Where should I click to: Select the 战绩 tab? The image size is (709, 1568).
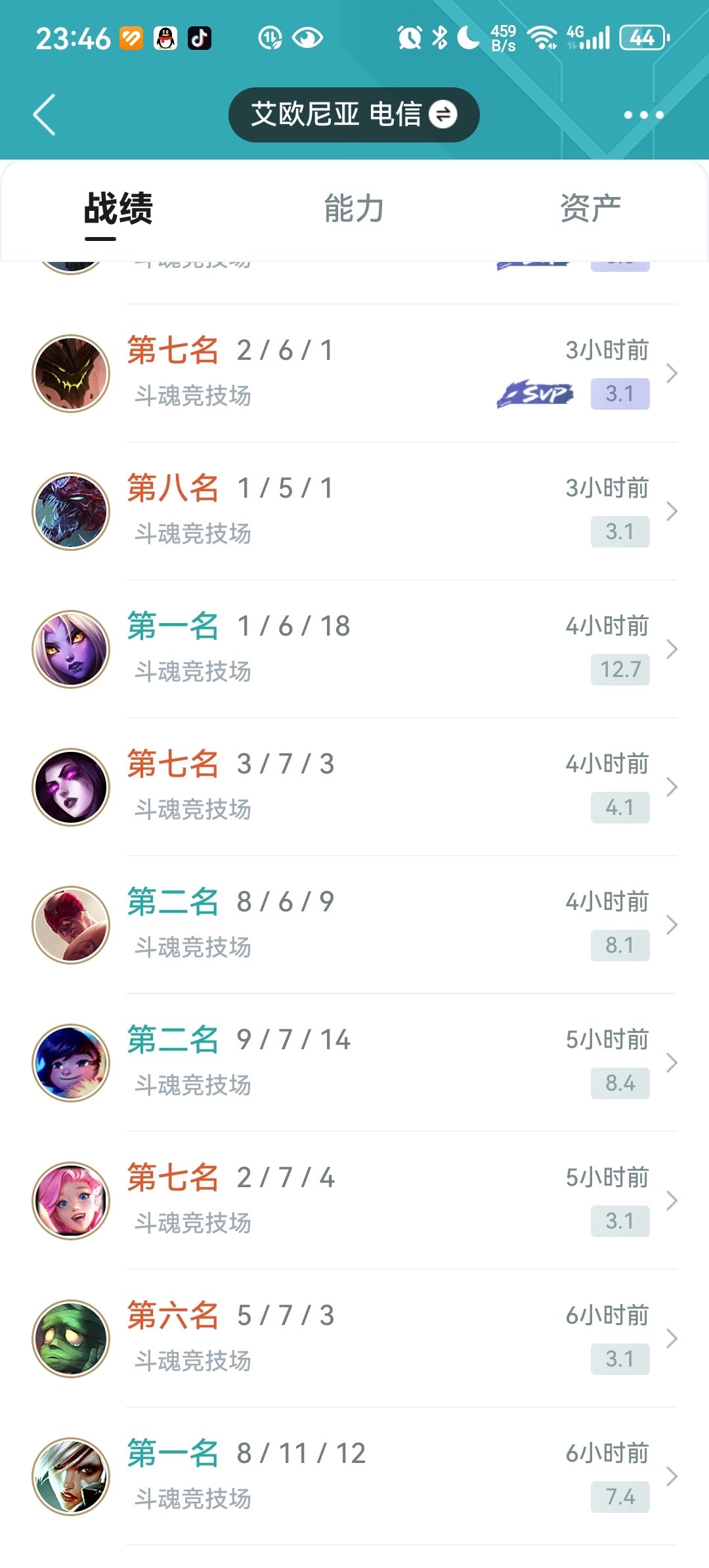click(118, 209)
